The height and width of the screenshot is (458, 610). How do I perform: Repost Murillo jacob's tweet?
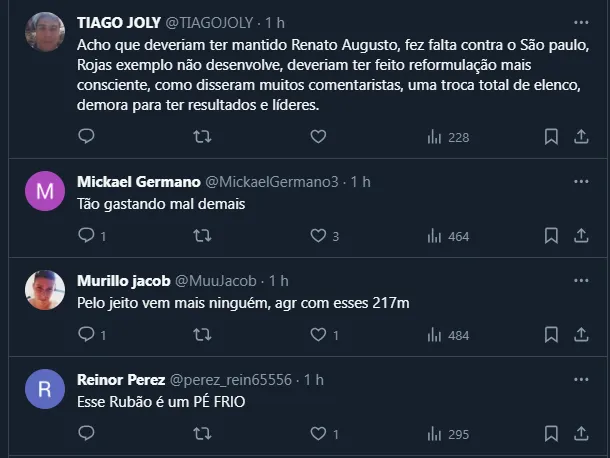point(201,335)
